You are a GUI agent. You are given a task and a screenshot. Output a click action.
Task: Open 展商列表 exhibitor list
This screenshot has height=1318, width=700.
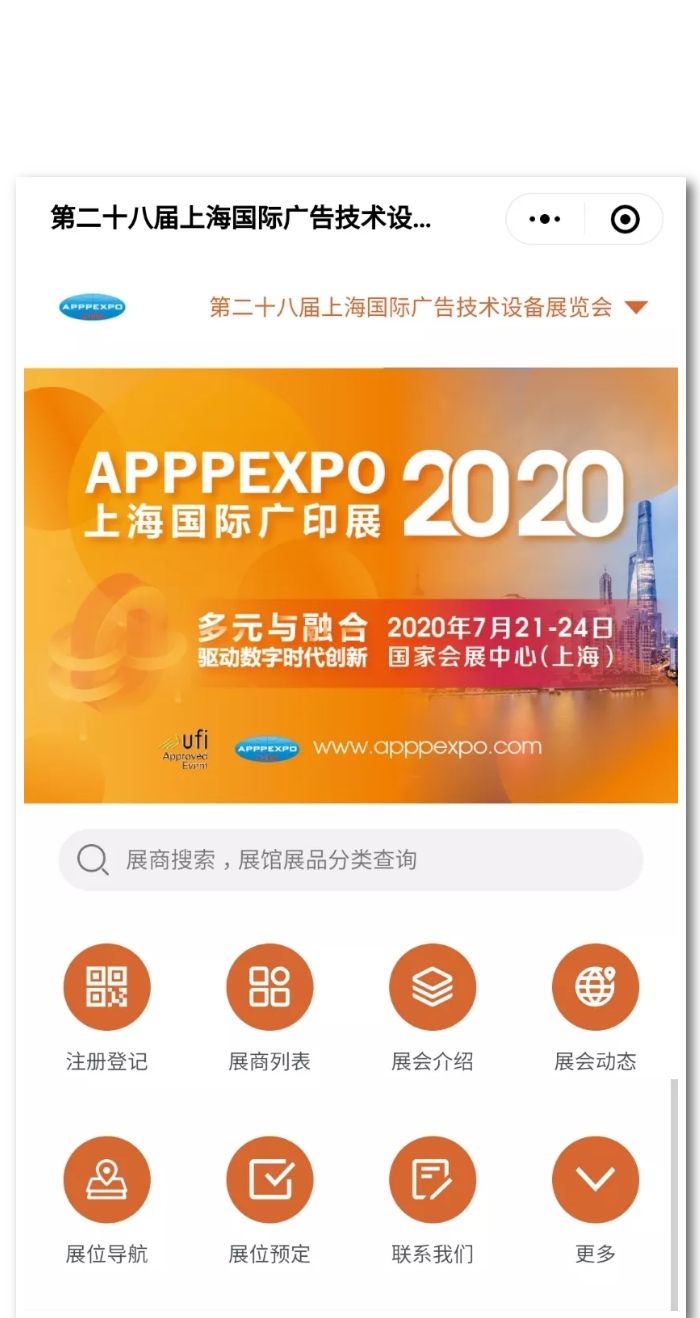pos(269,988)
